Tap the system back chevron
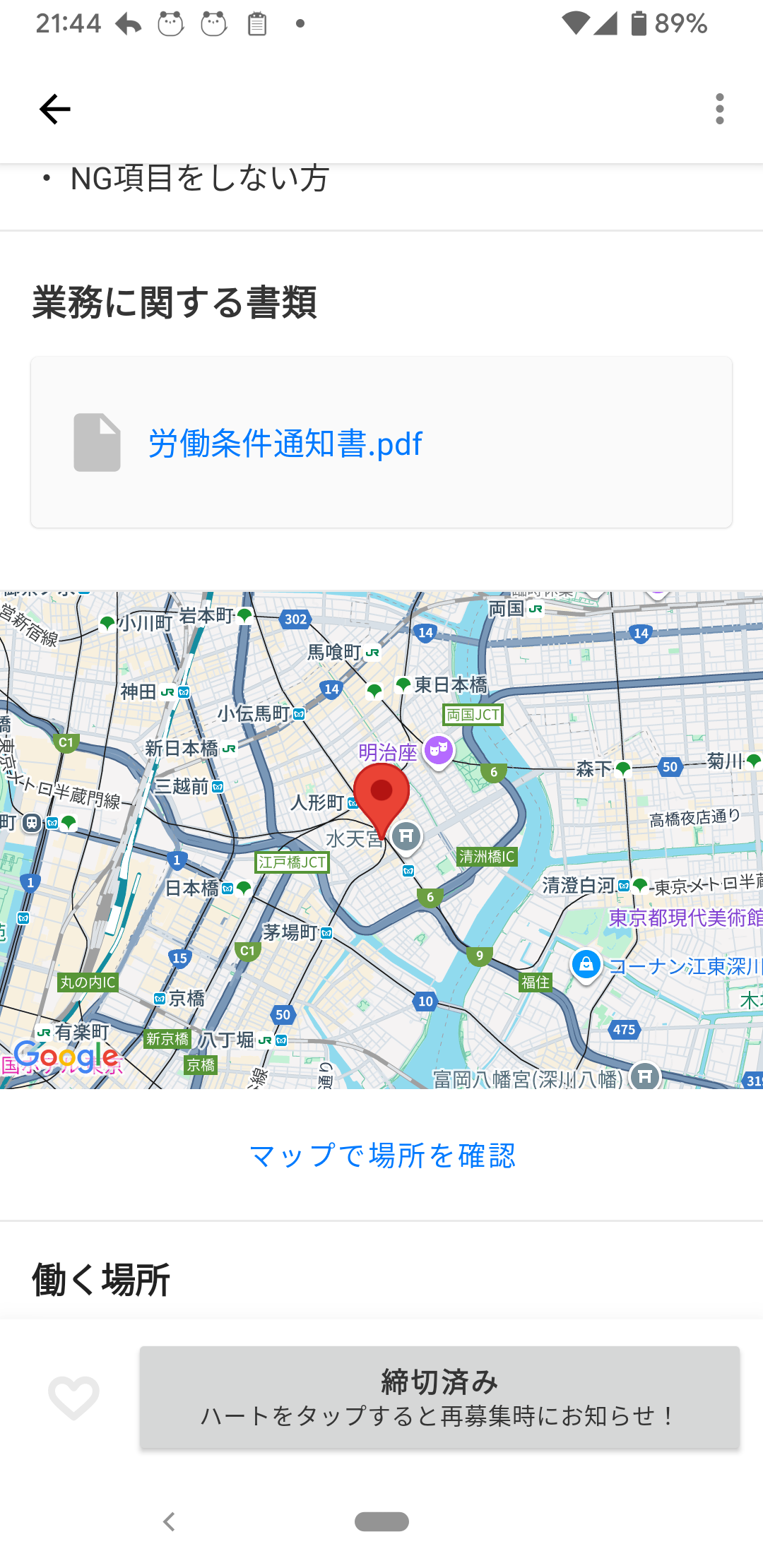 (168, 1521)
